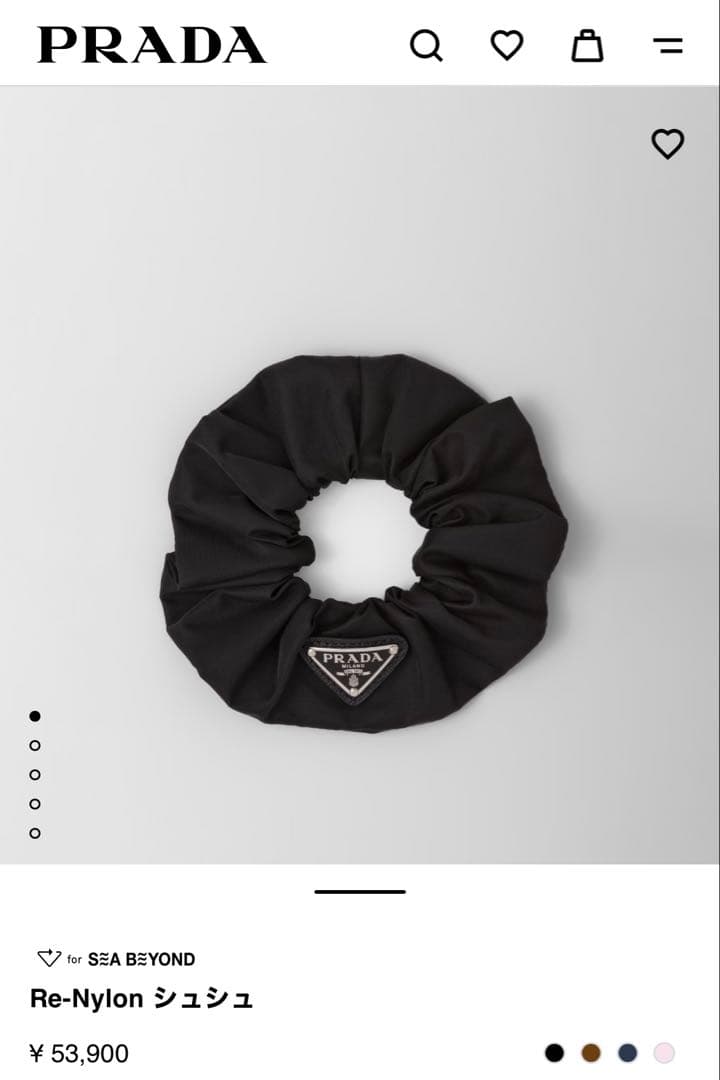Click the ¥53,900 price text
Screen dimensions: 720x1080
[x=77, y=1053]
